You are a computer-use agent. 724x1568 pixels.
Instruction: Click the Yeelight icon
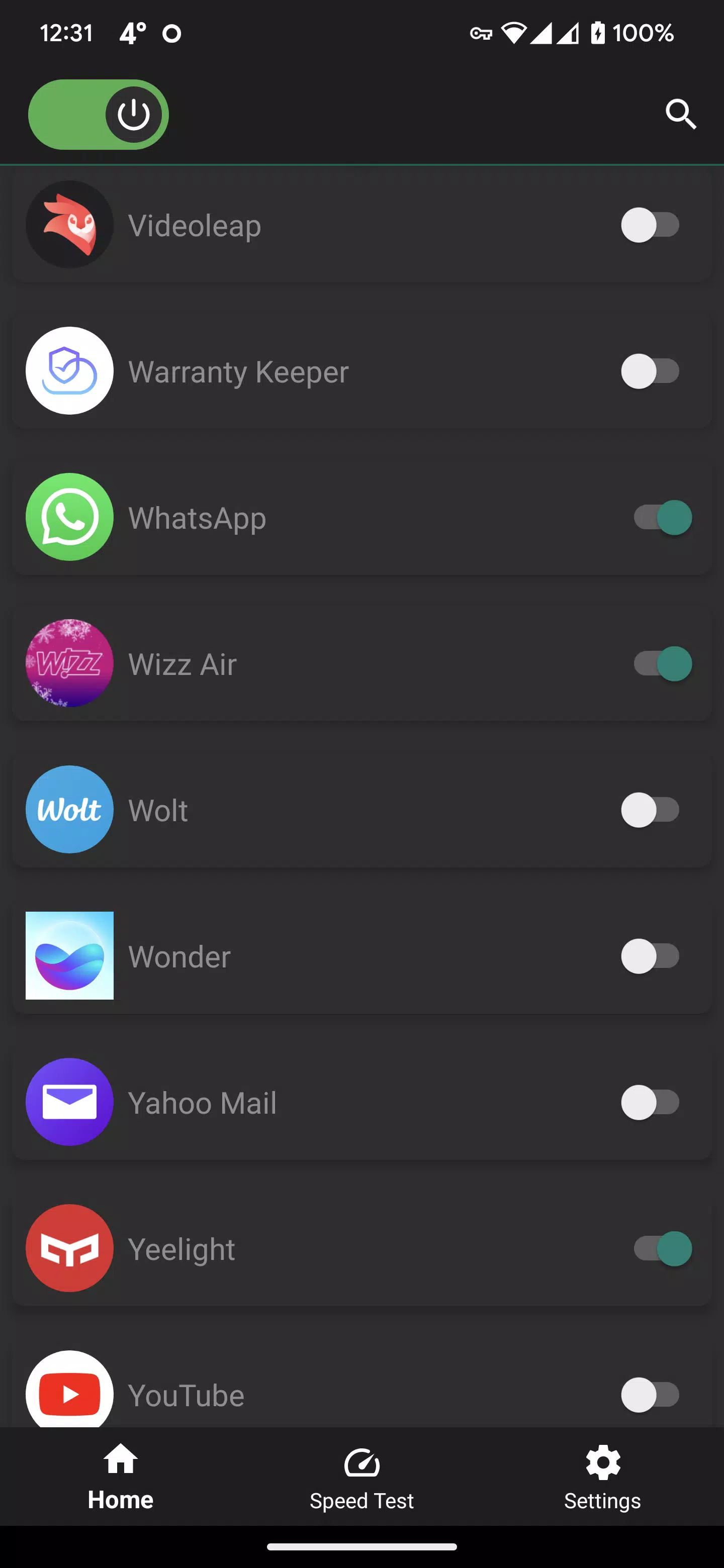(69, 1248)
